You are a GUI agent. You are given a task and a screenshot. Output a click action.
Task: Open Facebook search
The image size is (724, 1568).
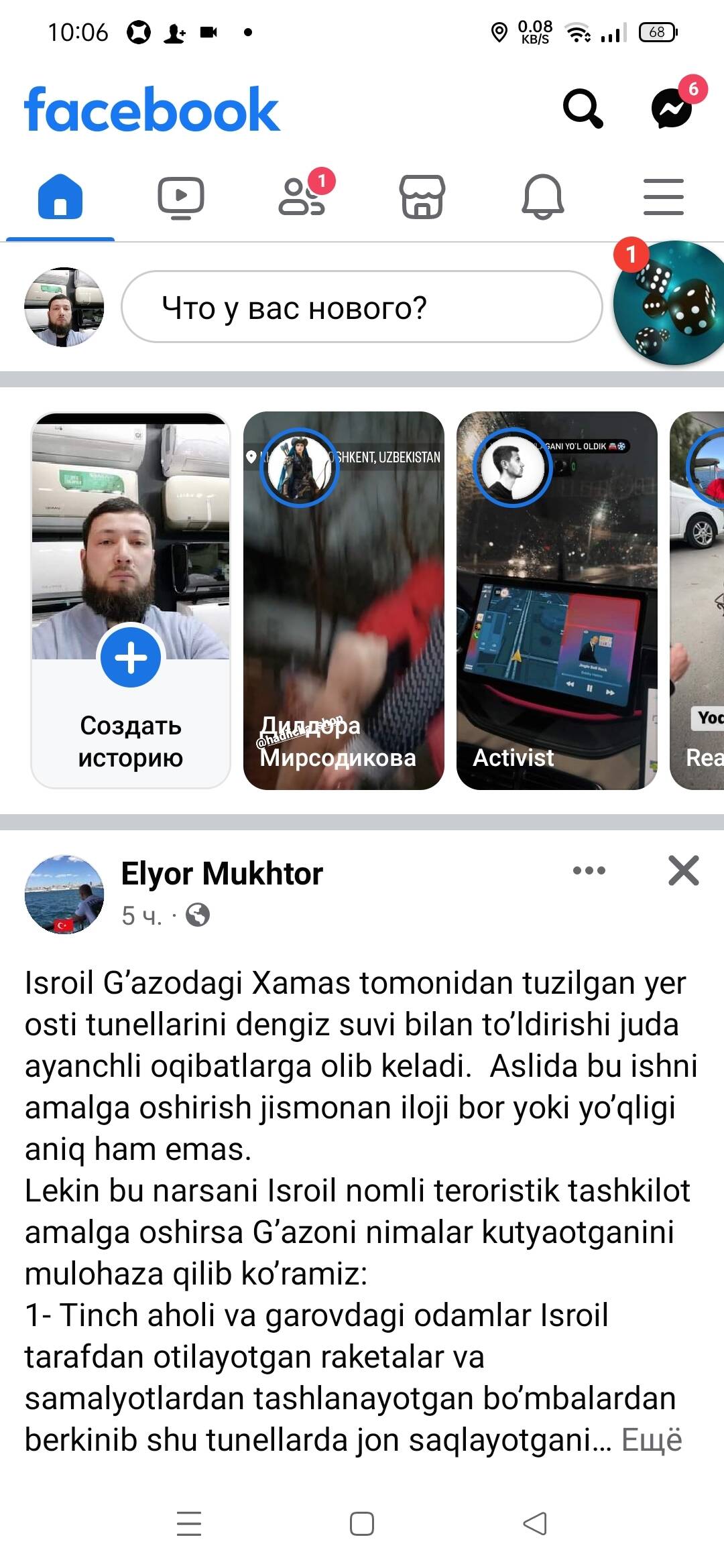click(x=583, y=108)
